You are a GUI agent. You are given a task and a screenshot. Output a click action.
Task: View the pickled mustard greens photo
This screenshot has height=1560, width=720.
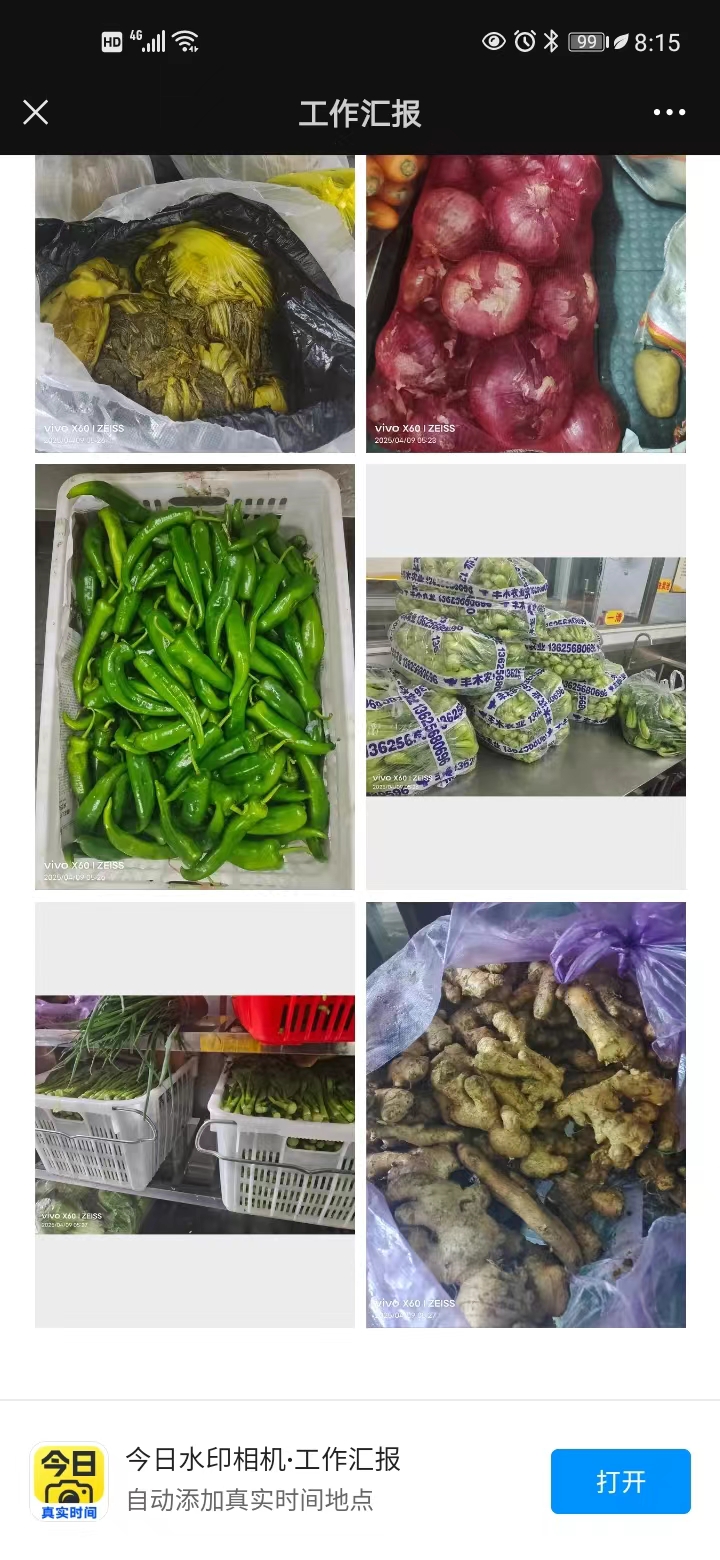coord(195,305)
